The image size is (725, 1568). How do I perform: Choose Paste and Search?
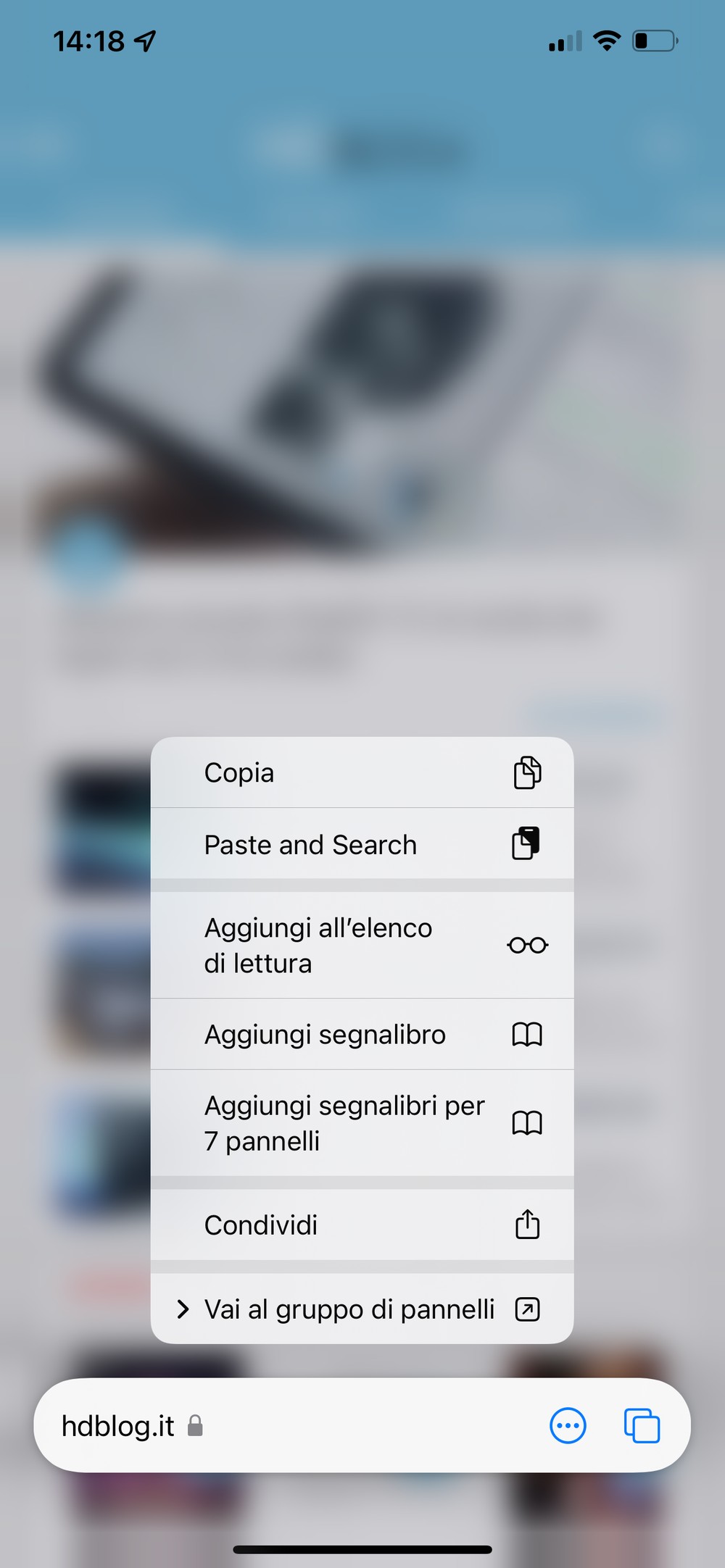pos(362,844)
